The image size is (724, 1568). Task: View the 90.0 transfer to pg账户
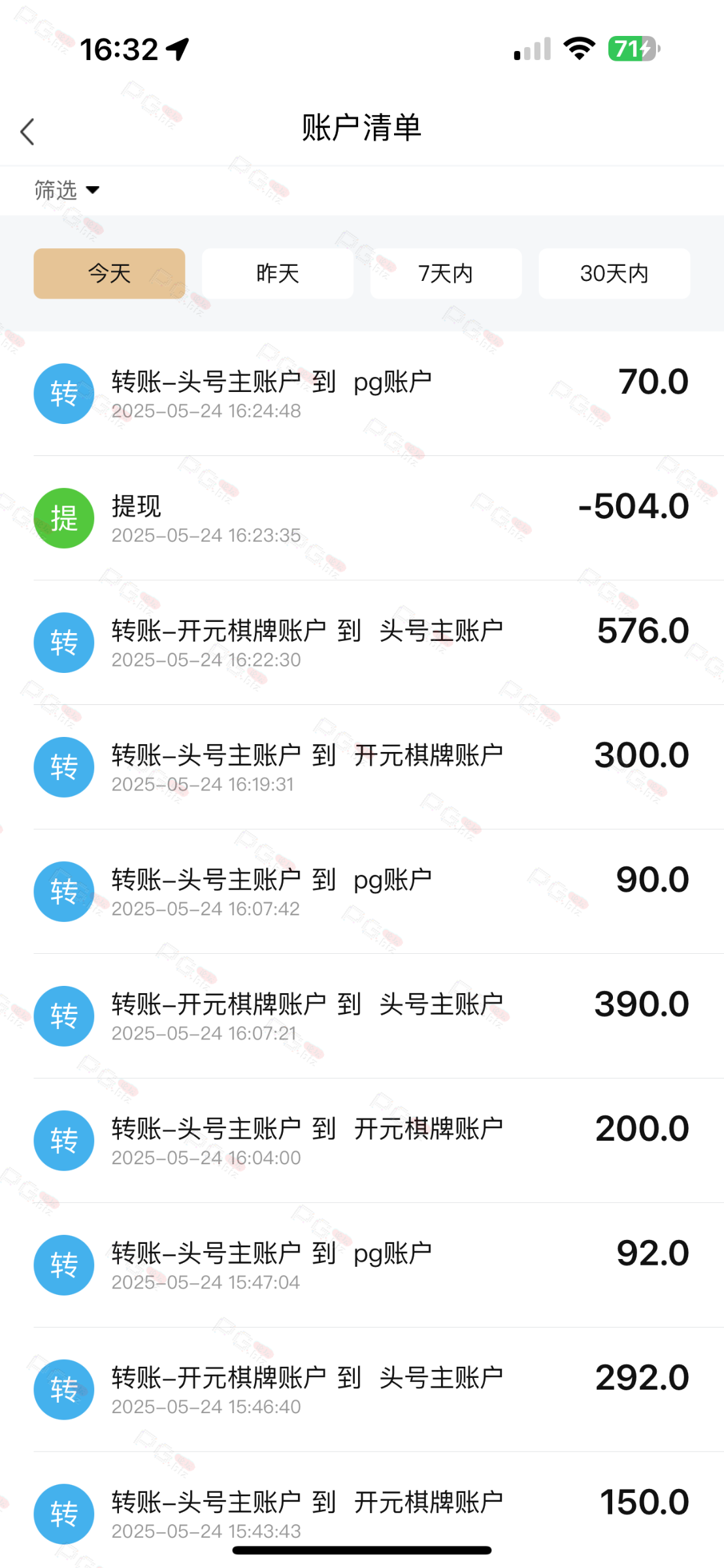click(x=362, y=892)
